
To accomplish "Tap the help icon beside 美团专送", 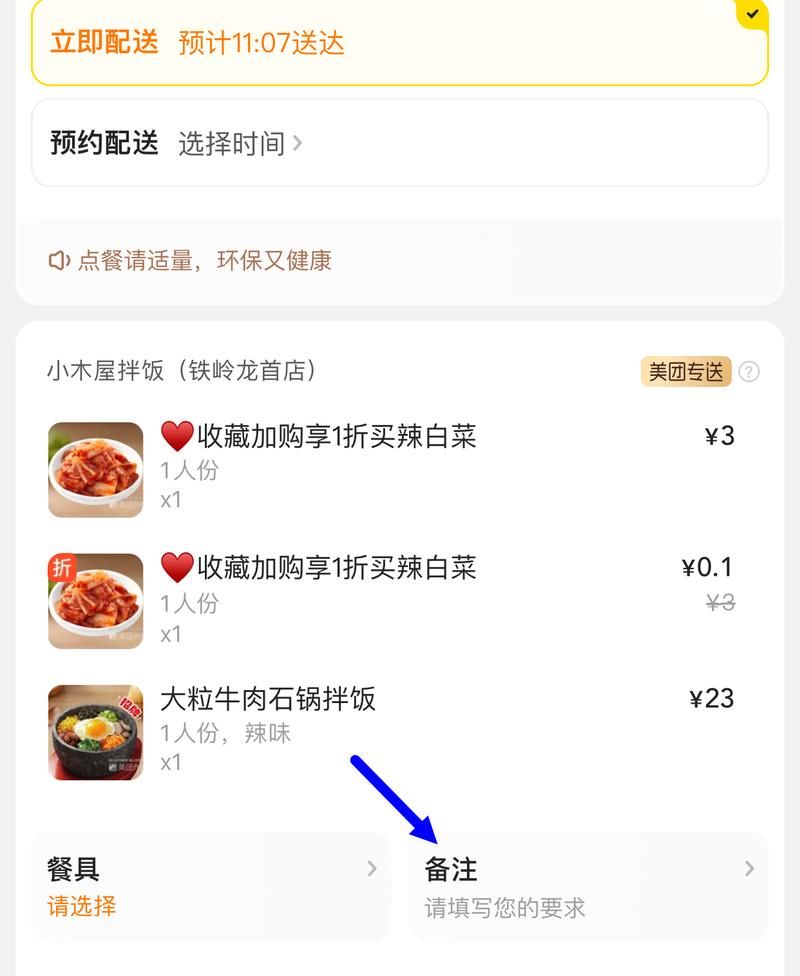I will [749, 372].
